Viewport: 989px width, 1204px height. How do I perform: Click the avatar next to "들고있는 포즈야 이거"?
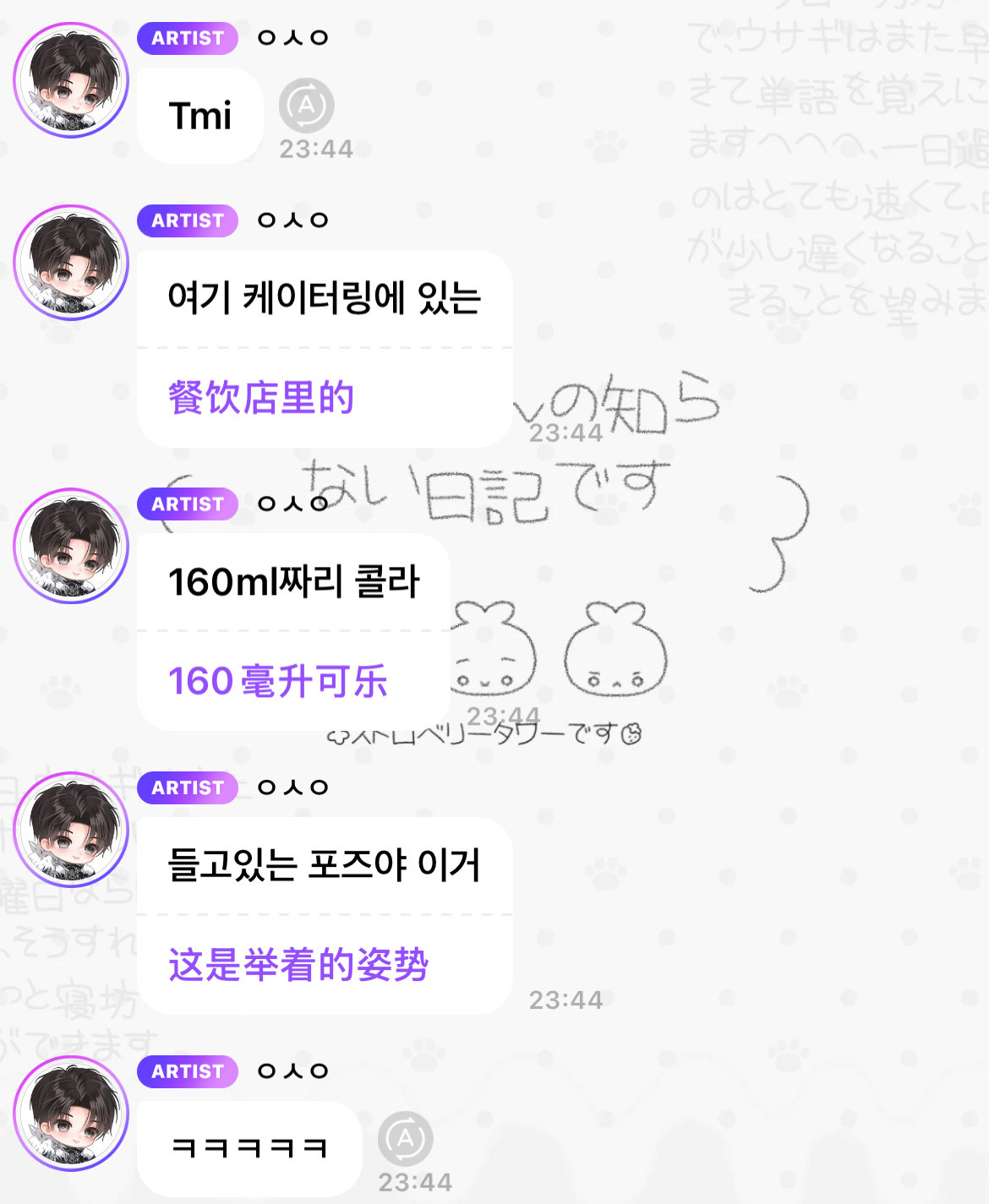[x=72, y=830]
